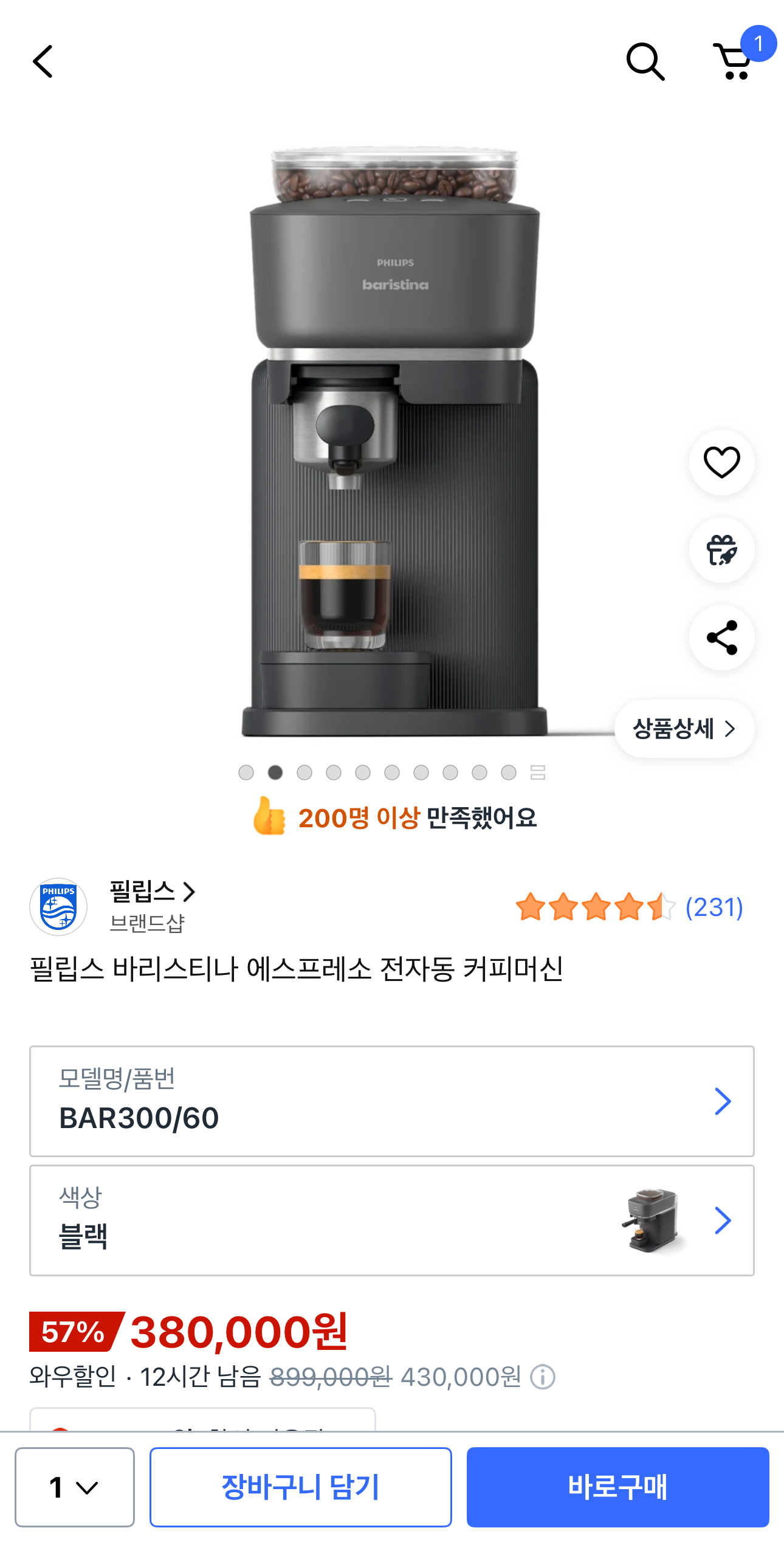Open the image list view icon
Image resolution: width=784 pixels, height=1542 pixels.
tap(538, 773)
